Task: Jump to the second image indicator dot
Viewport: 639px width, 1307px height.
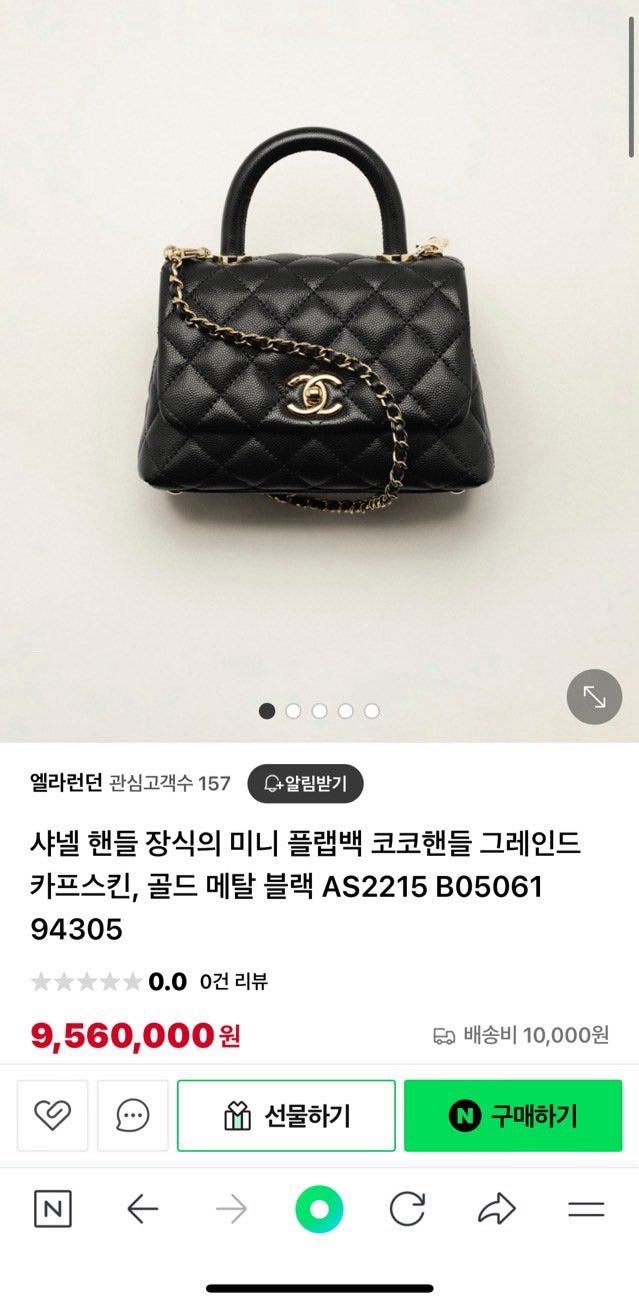Action: tap(293, 711)
